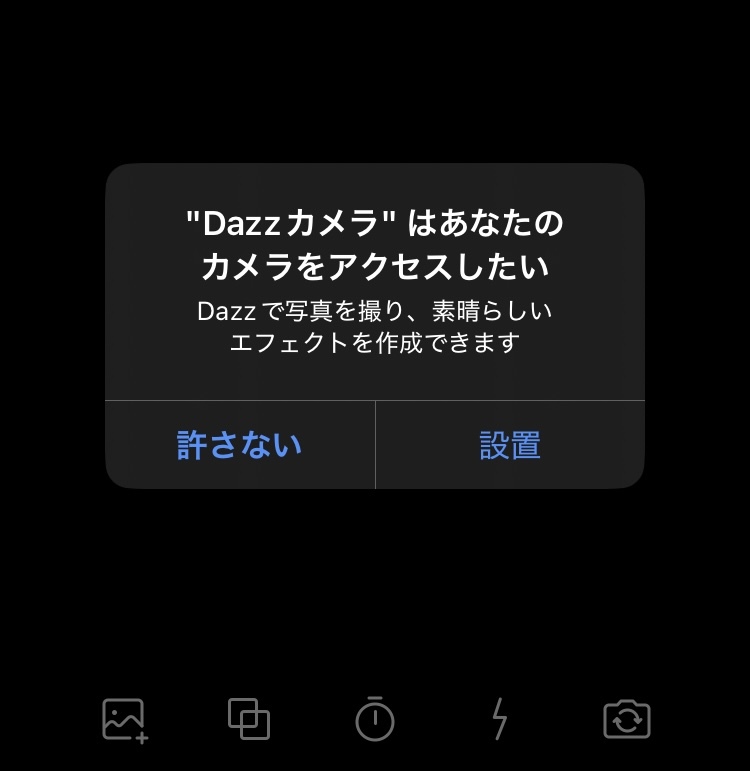Open the self-timer icon
Image resolution: width=750 pixels, height=771 pixels.
pyautogui.click(x=375, y=719)
